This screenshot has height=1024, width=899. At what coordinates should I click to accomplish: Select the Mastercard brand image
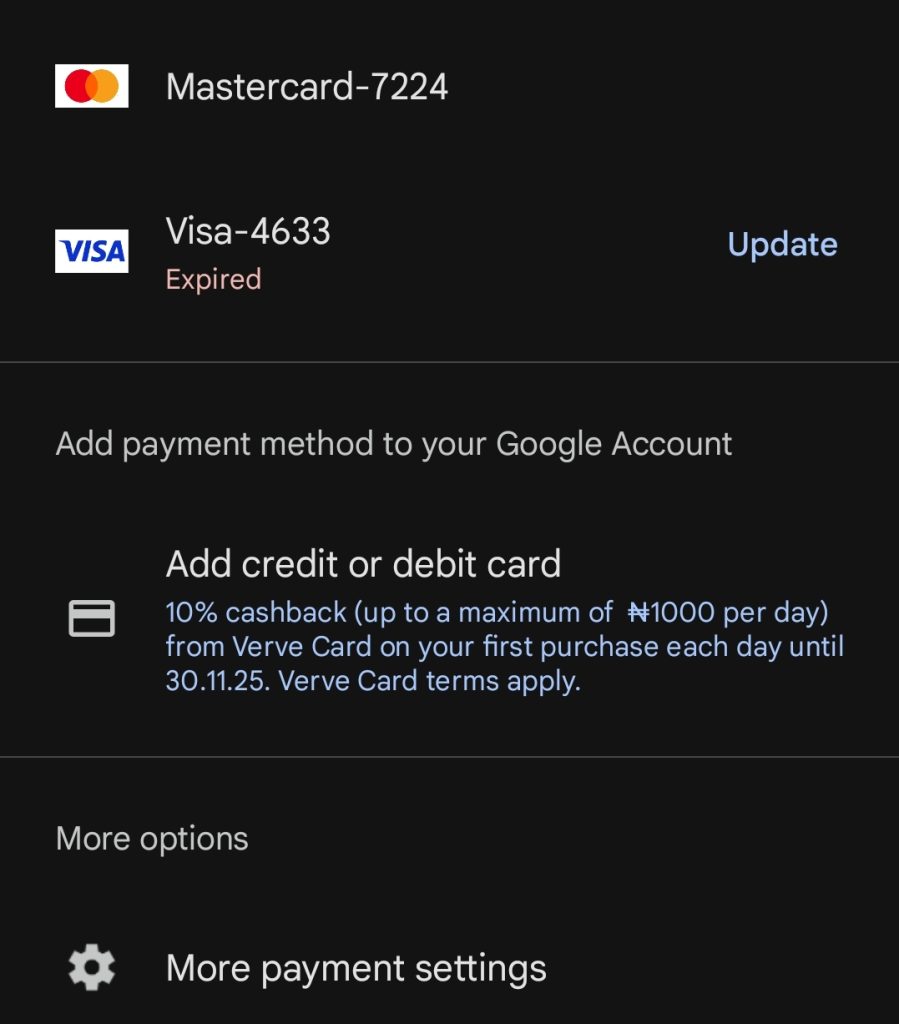tap(93, 86)
